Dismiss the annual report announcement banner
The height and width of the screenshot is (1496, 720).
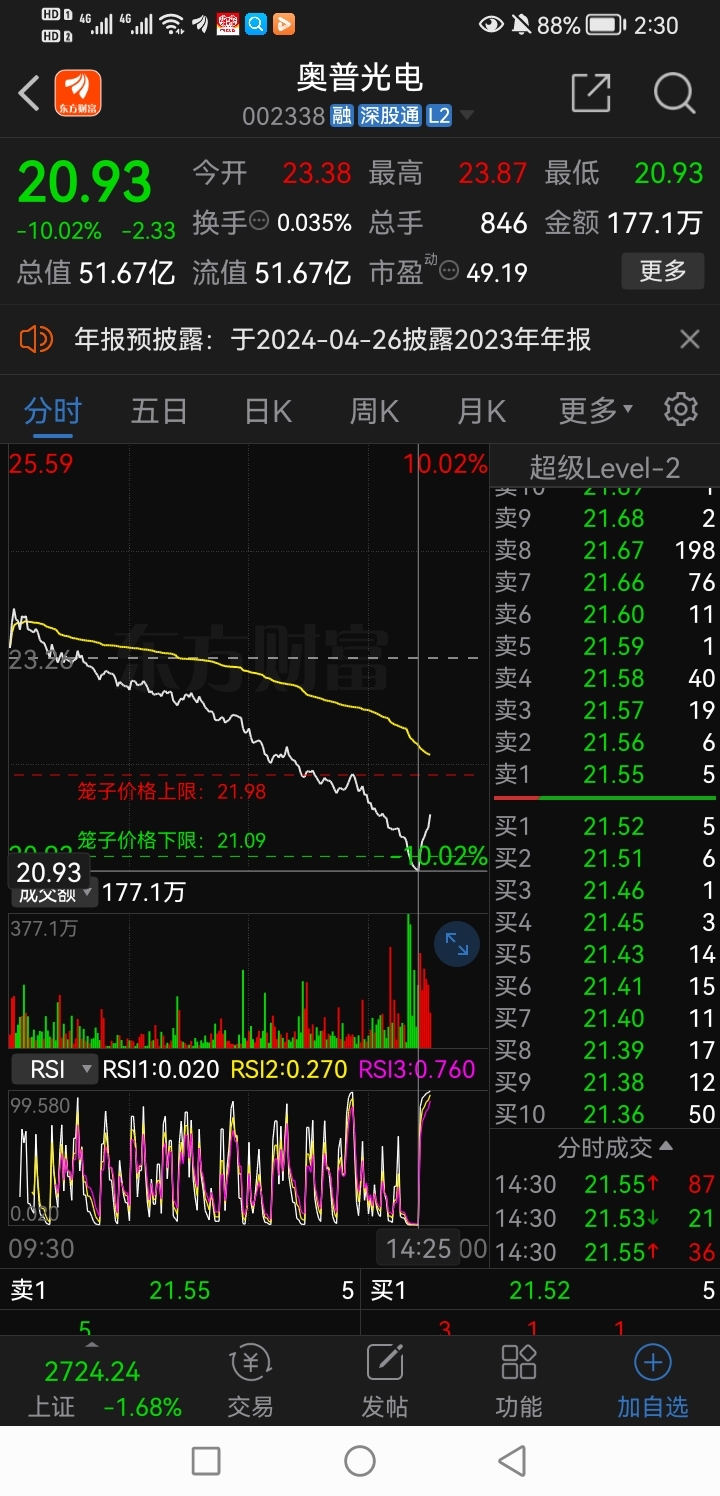(x=689, y=340)
